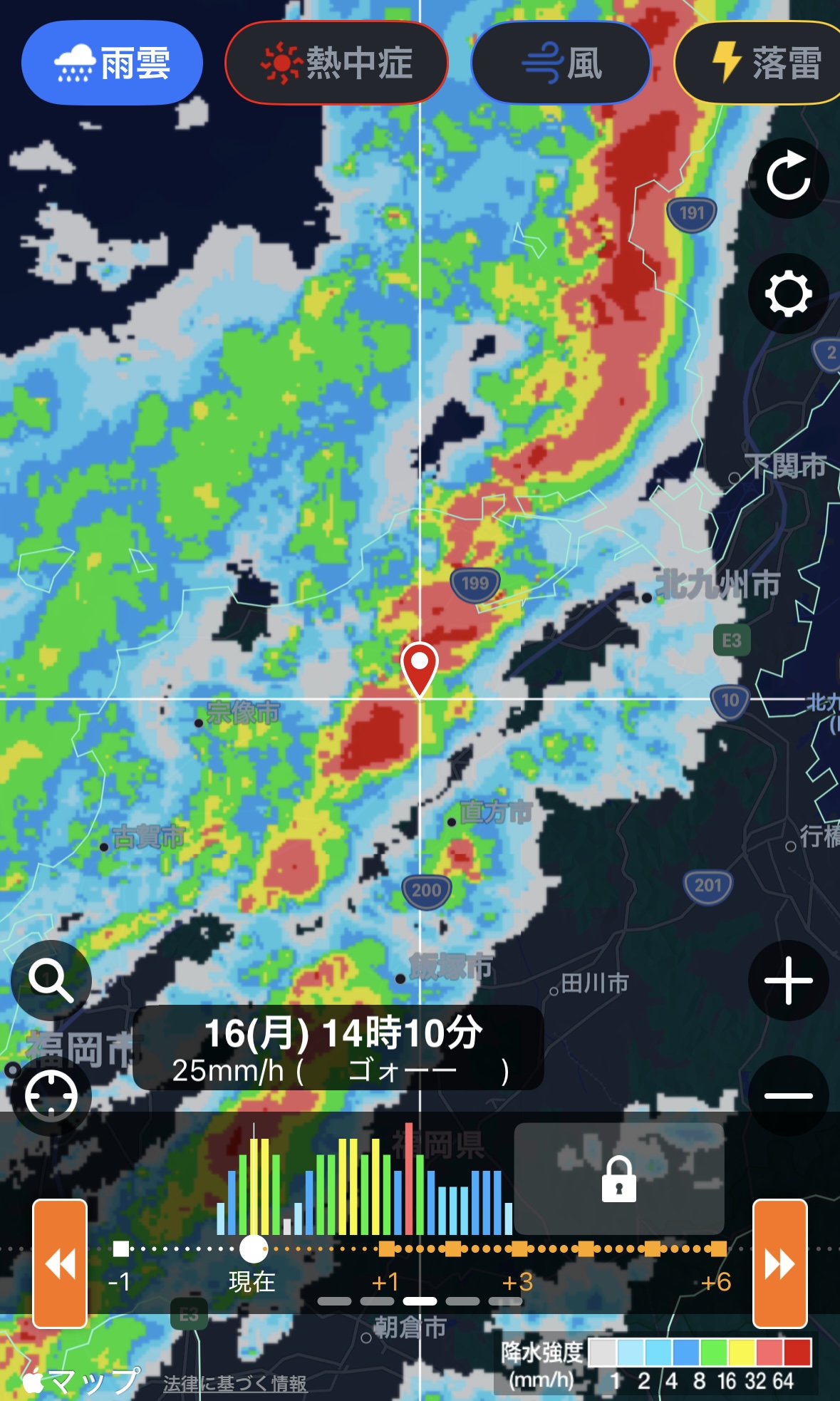Refresh the radar map
Screen dimensions: 840x1401
click(788, 177)
